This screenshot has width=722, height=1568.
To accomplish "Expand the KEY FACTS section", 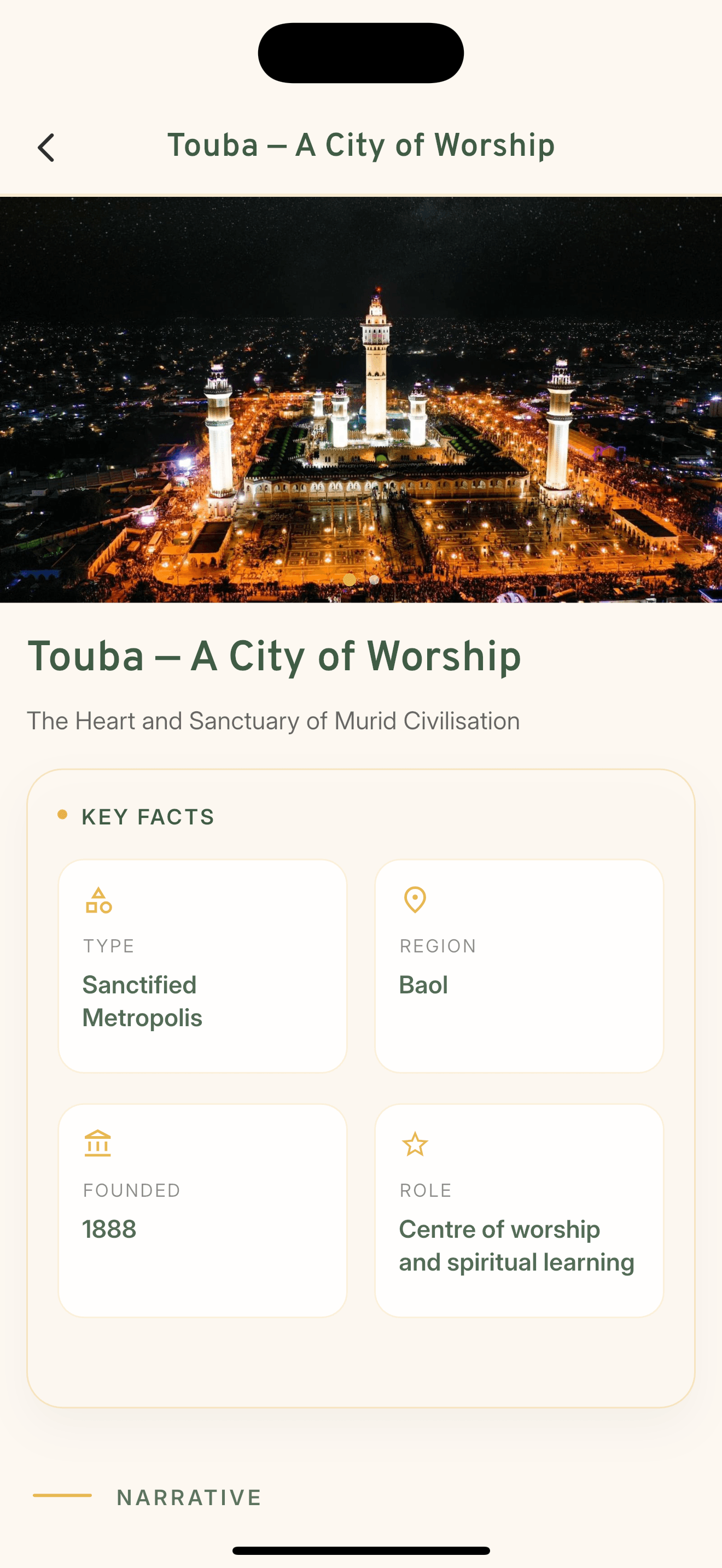I will (x=147, y=816).
